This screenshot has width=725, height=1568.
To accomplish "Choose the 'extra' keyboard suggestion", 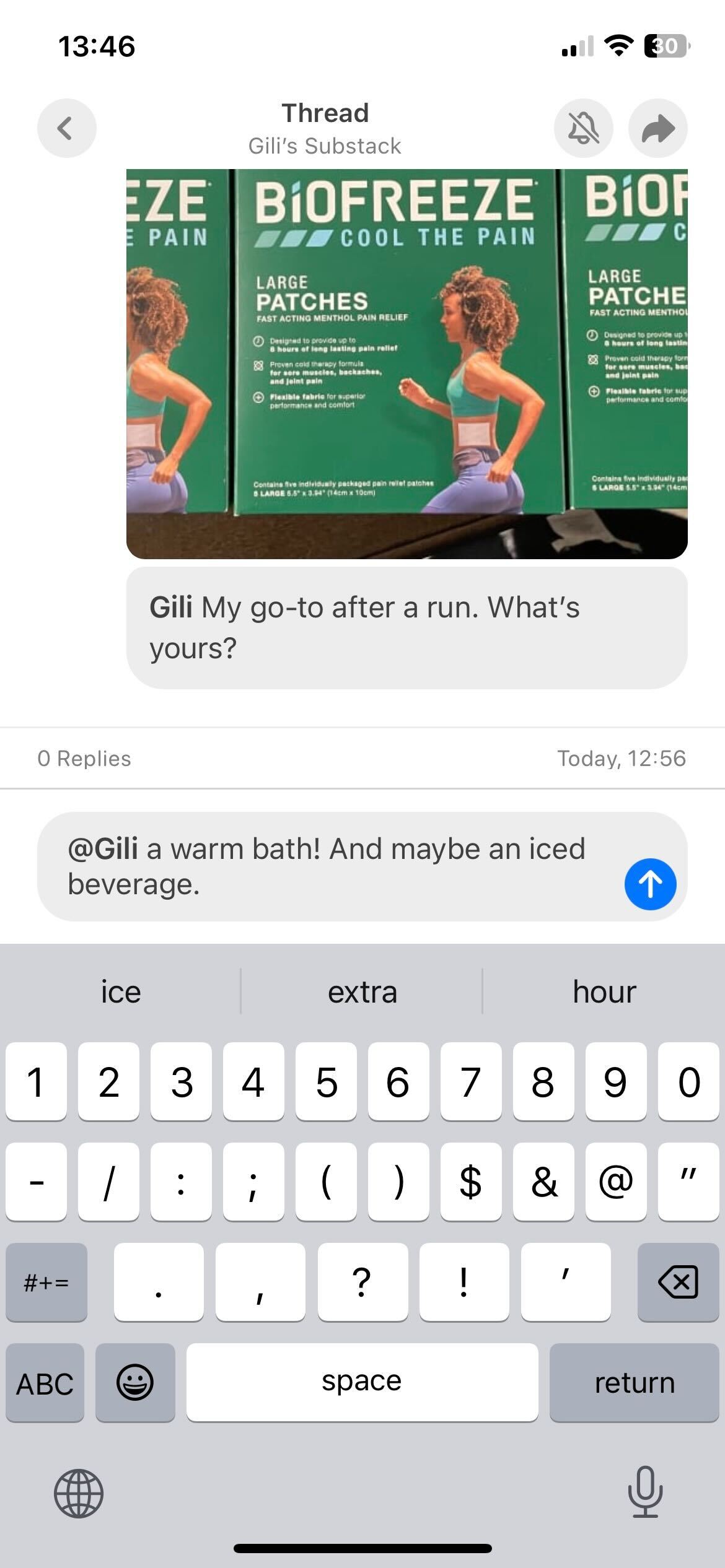I will [x=362, y=991].
